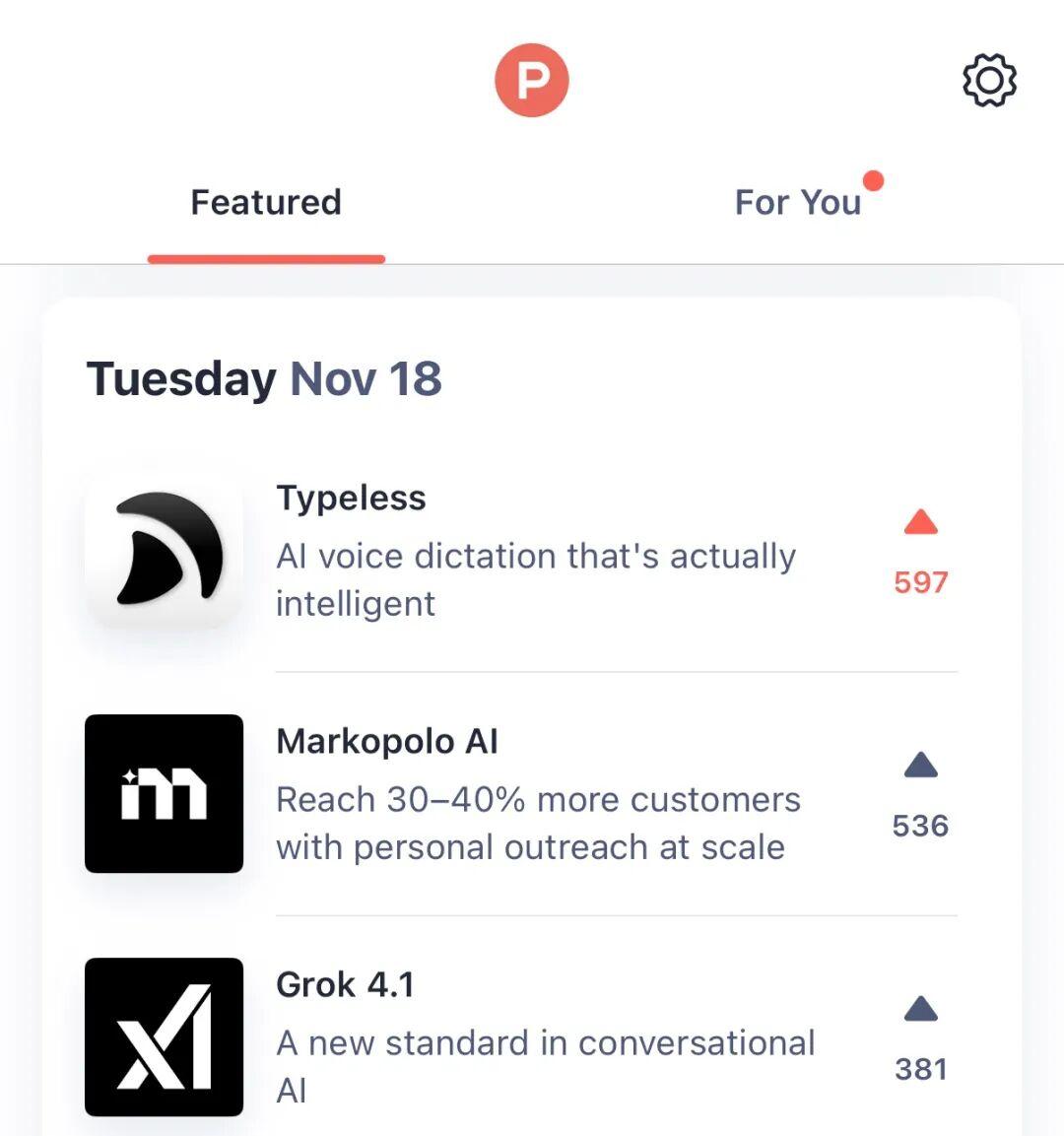
Task: Switch to the For You tab
Action: click(798, 203)
